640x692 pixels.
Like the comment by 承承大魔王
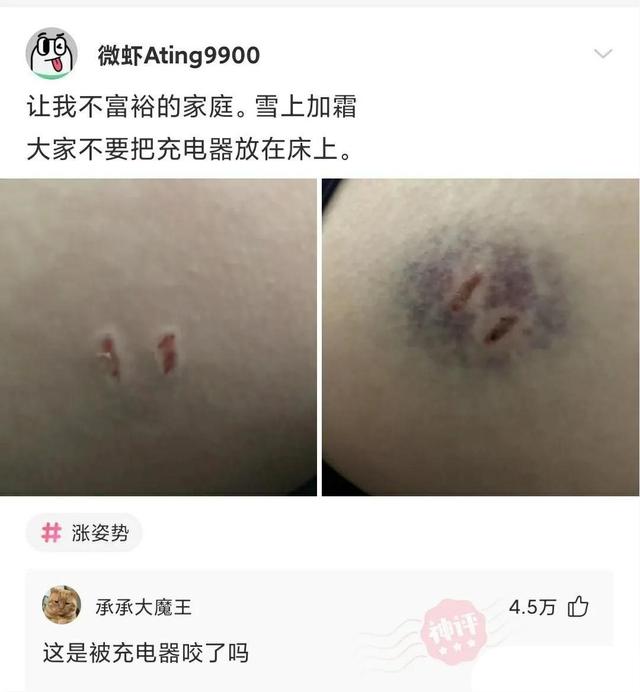578,607
